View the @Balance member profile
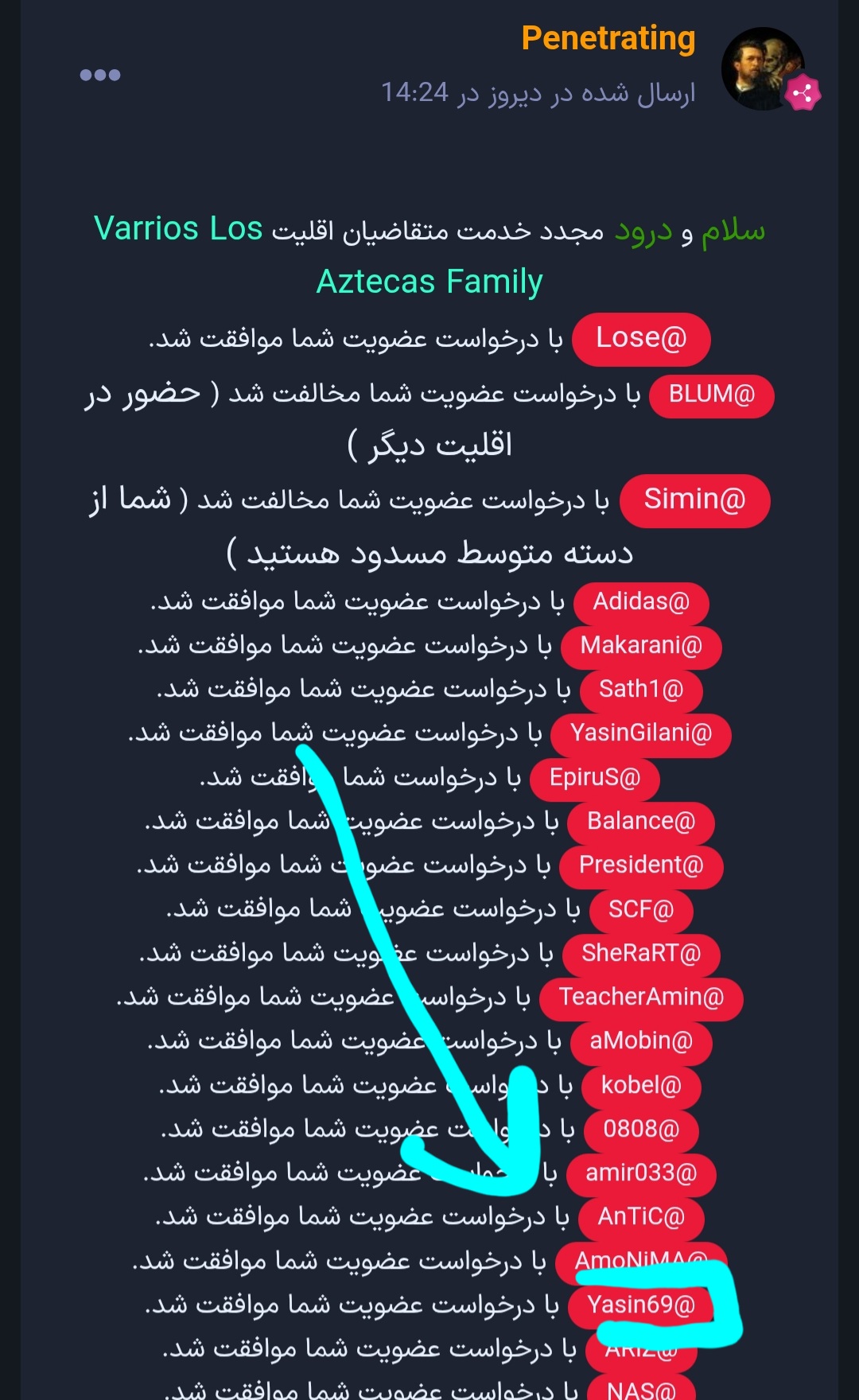This screenshot has width=859, height=1400. point(641,822)
